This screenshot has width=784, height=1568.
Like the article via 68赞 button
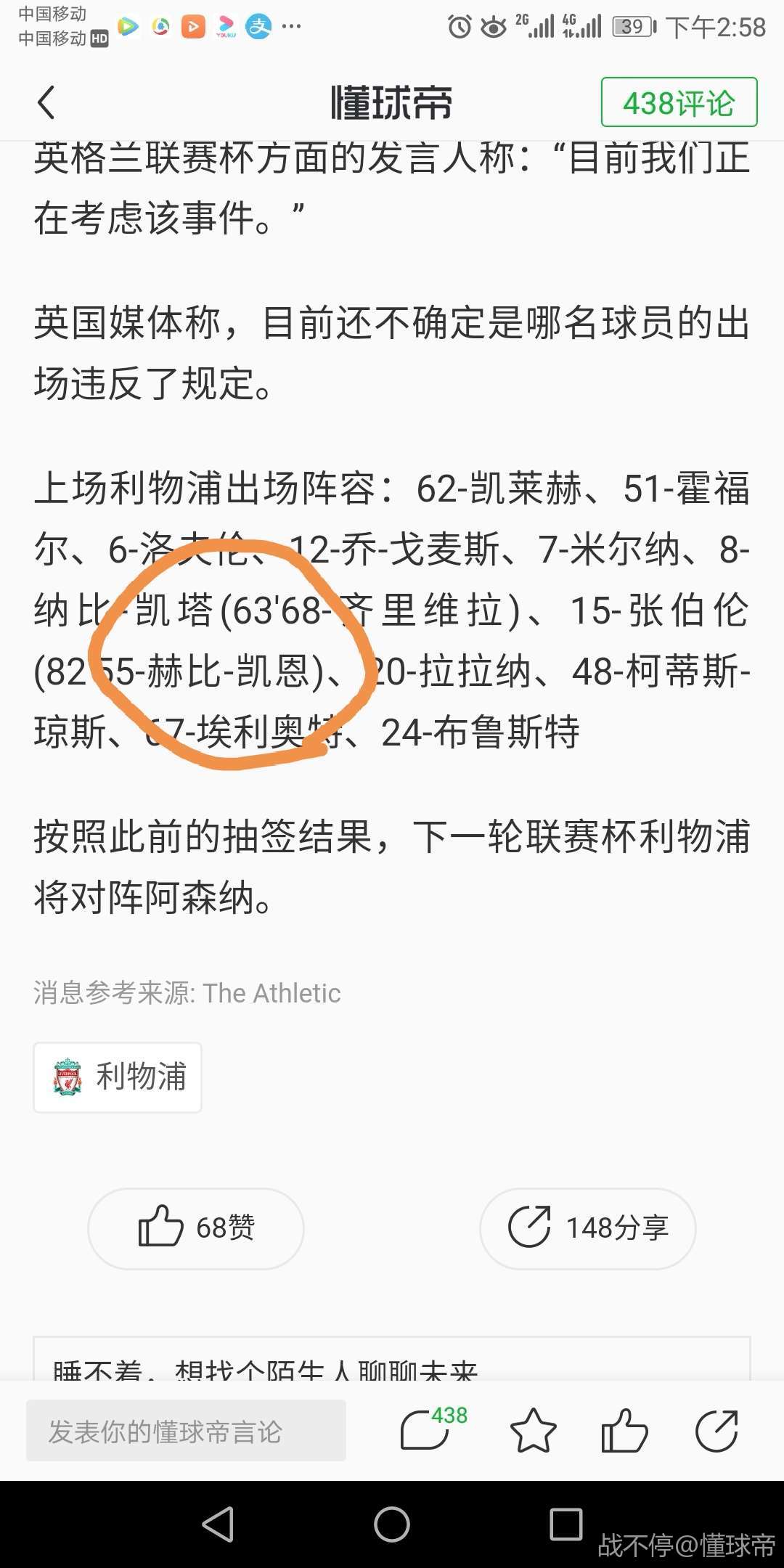[x=196, y=1228]
